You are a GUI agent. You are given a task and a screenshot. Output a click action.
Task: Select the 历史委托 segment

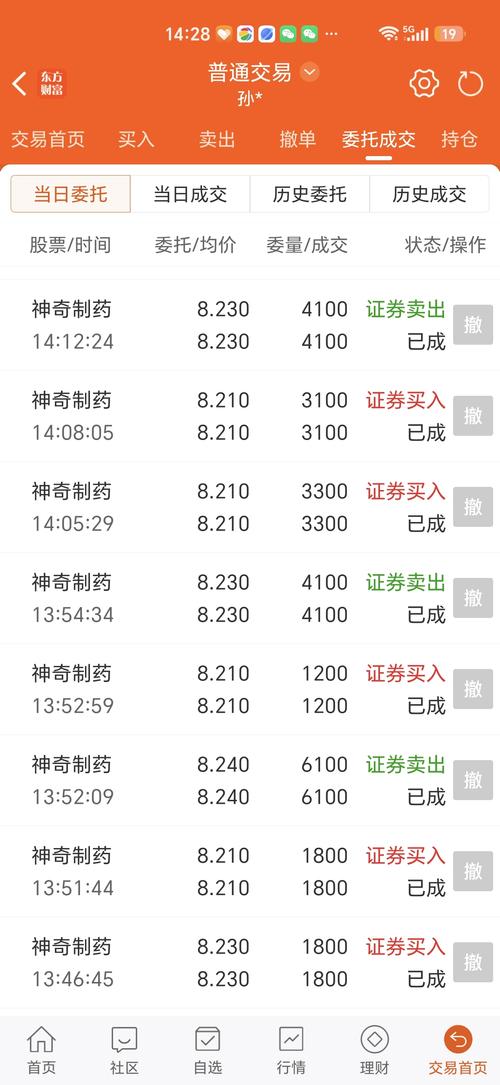tap(310, 194)
